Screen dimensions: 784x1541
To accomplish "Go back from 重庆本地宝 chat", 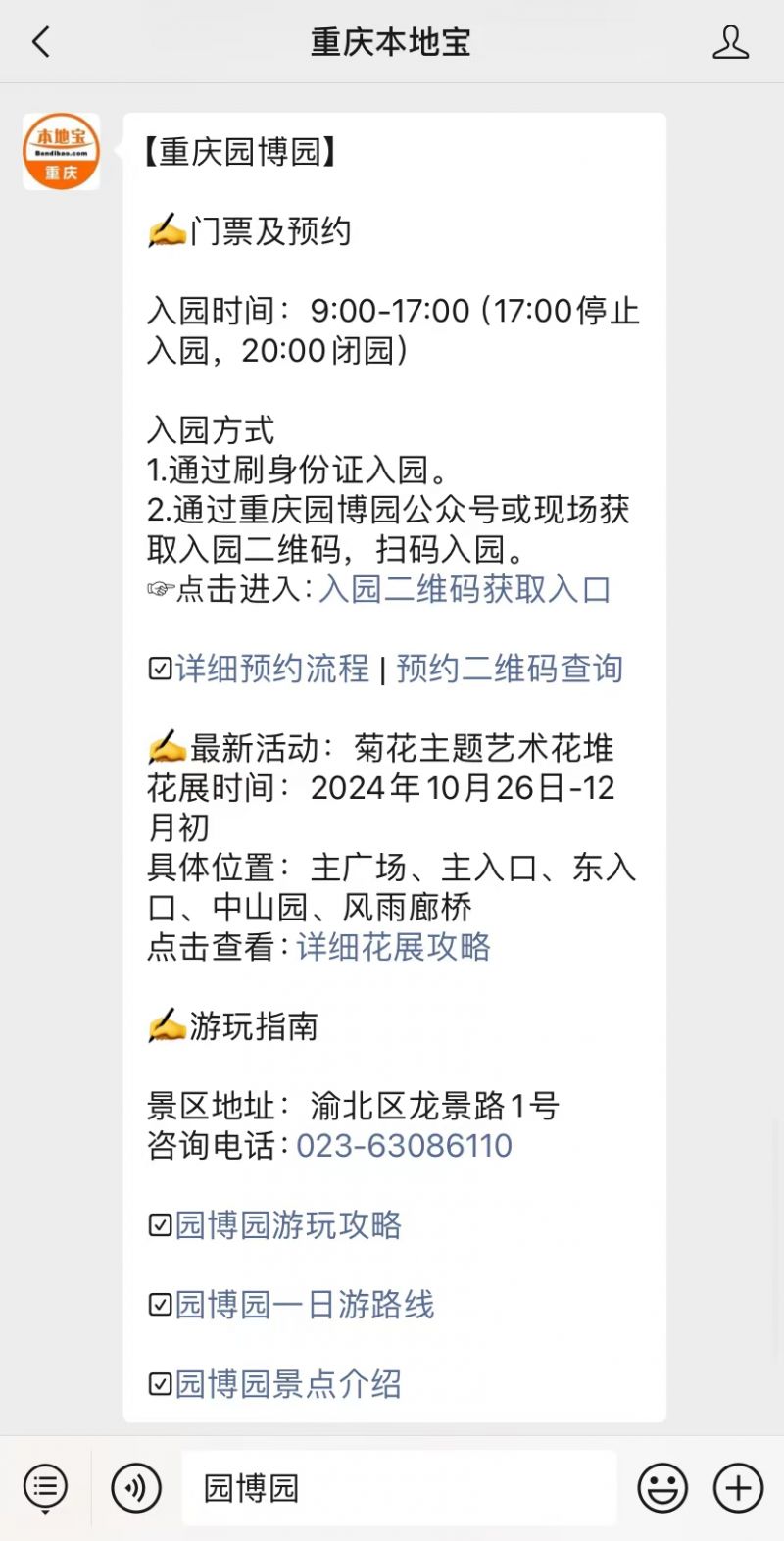I will coord(41,42).
